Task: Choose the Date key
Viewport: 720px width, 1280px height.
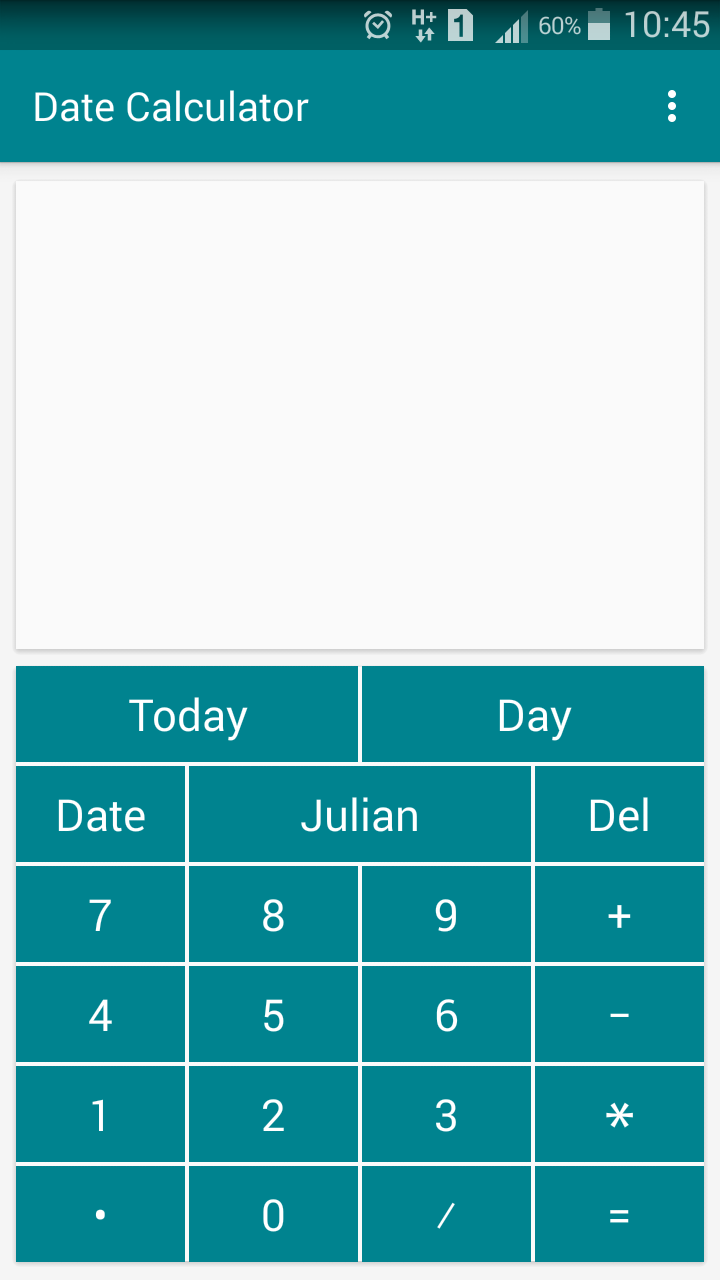Action: 101,815
